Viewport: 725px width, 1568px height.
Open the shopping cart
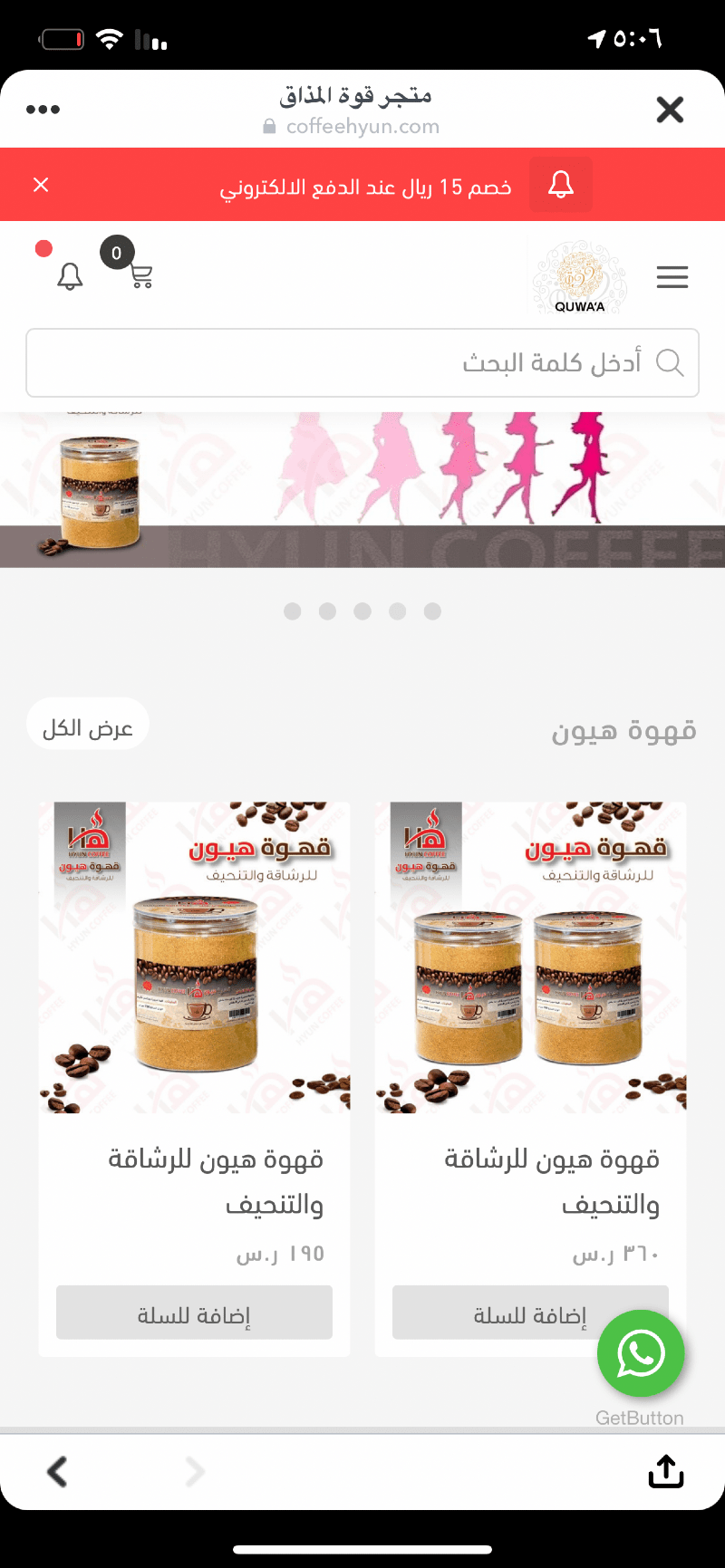coord(140,275)
